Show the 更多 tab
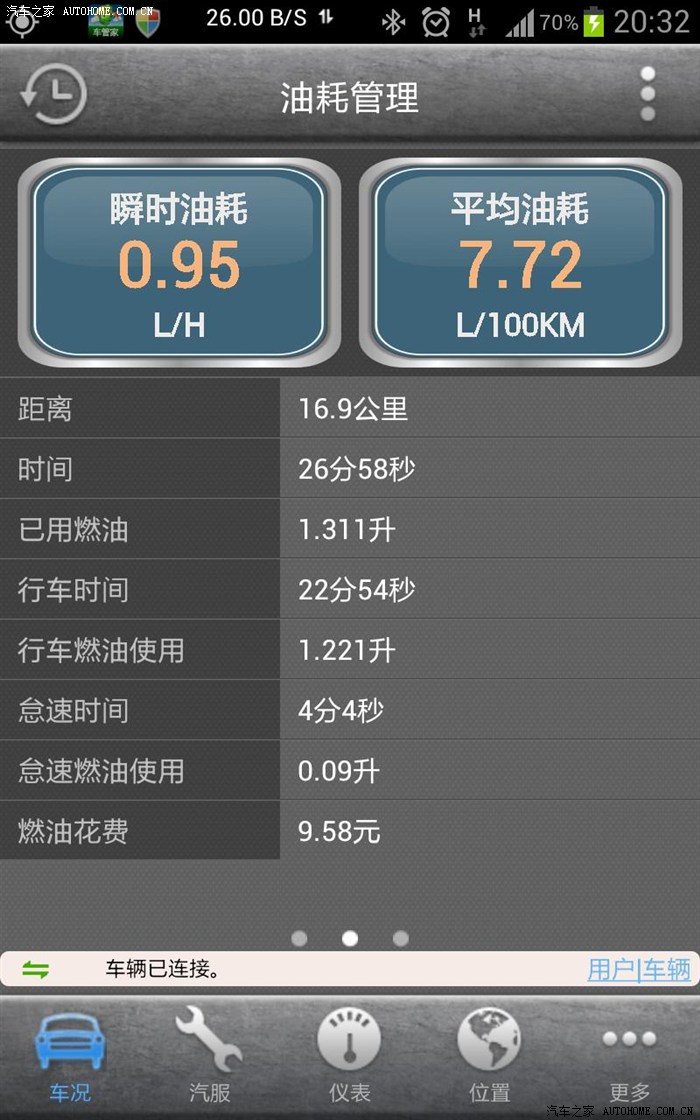 pyautogui.click(x=630, y=1055)
